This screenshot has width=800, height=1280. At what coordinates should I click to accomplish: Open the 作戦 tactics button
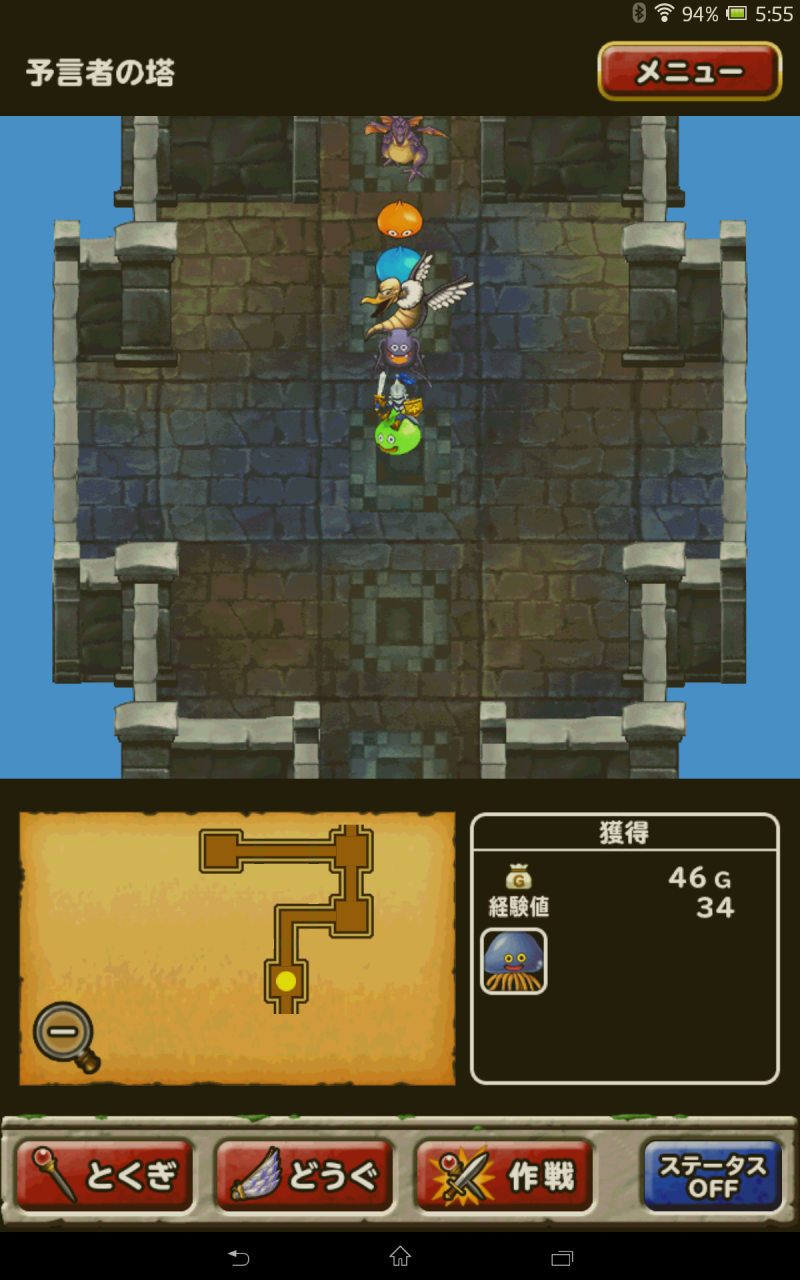coord(504,1177)
